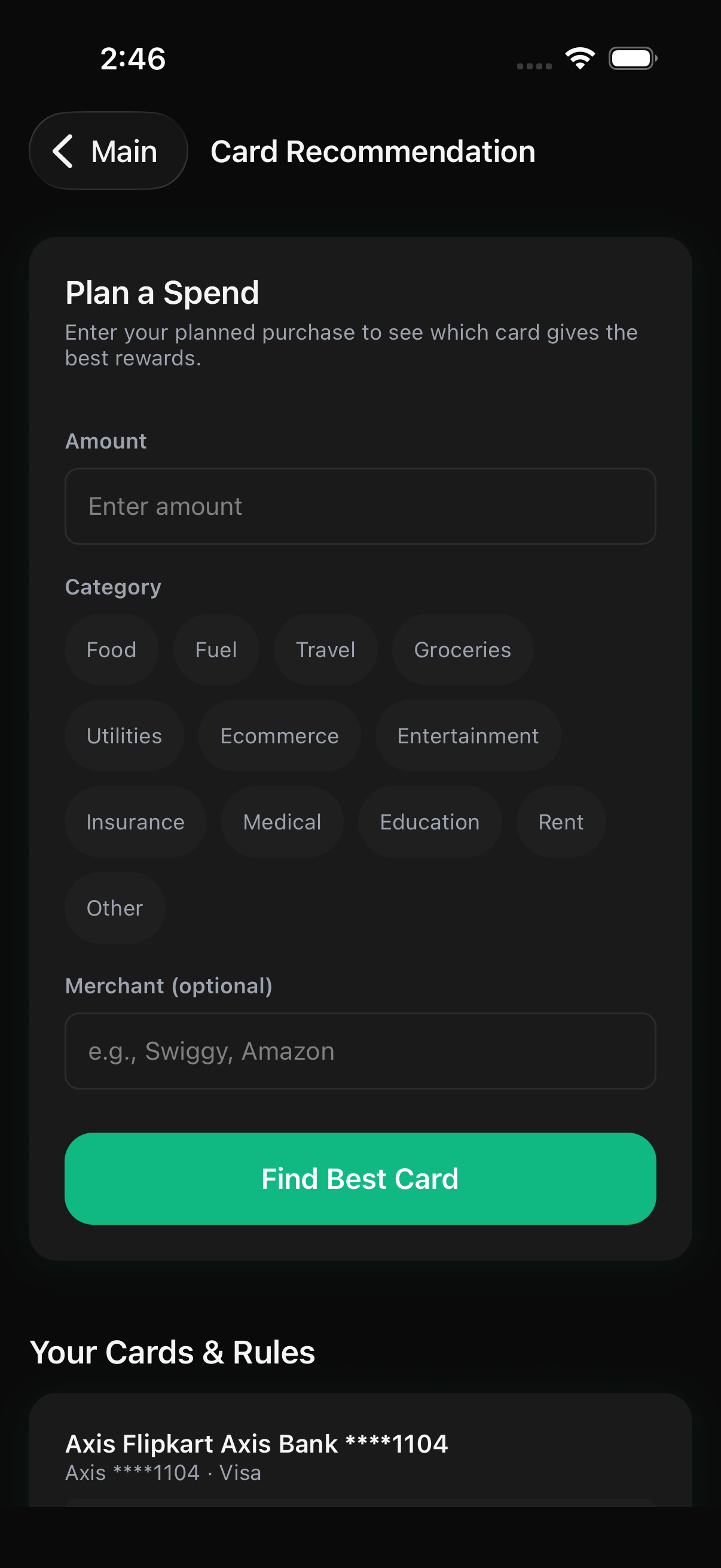Tap the Merchant optional input field
721x1568 pixels.
(360, 1051)
